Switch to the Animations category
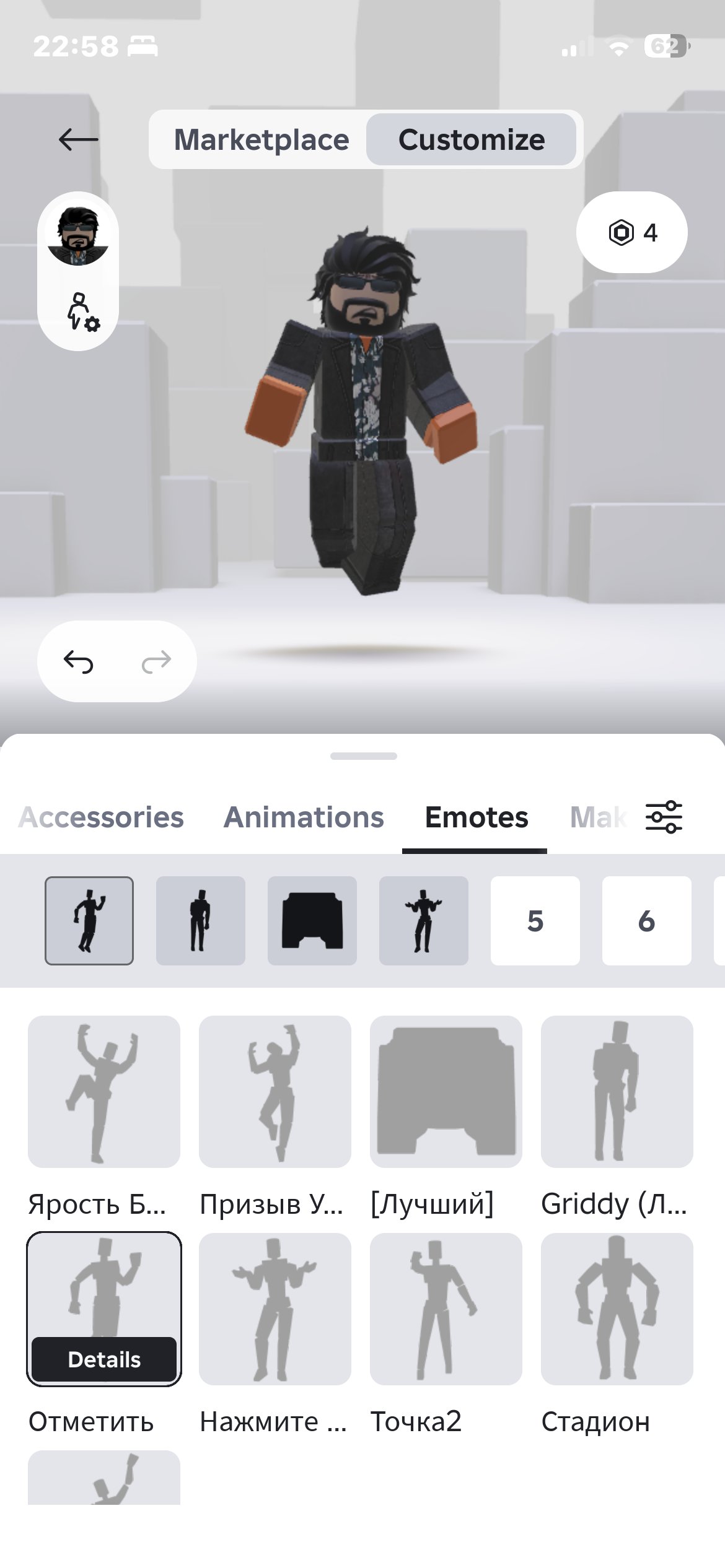 point(304,817)
